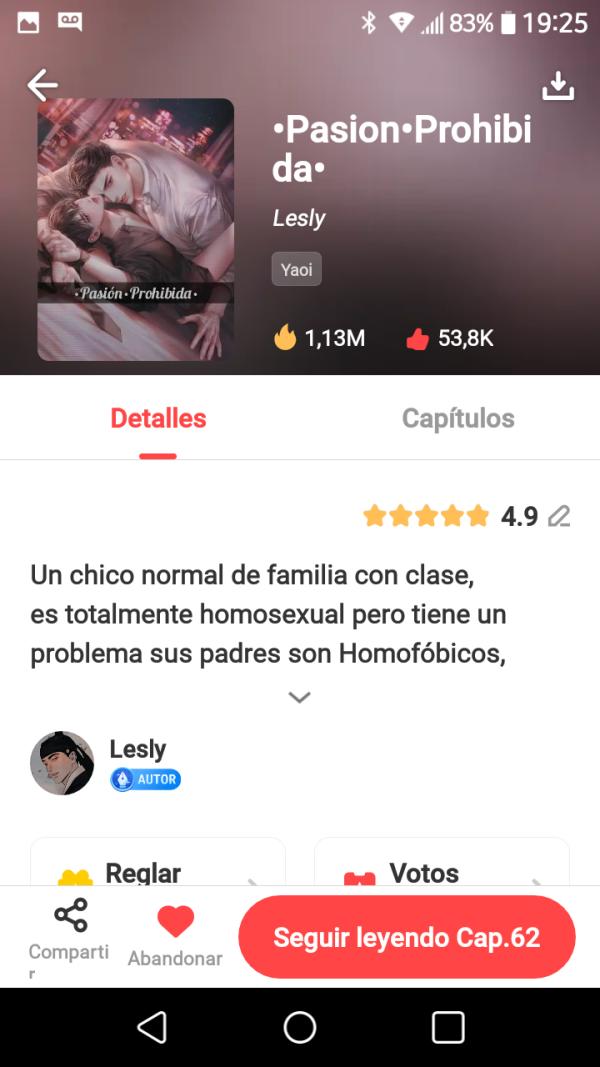The image size is (600, 1067).
Task: Edit your rating with the pencil icon
Action: [x=560, y=516]
